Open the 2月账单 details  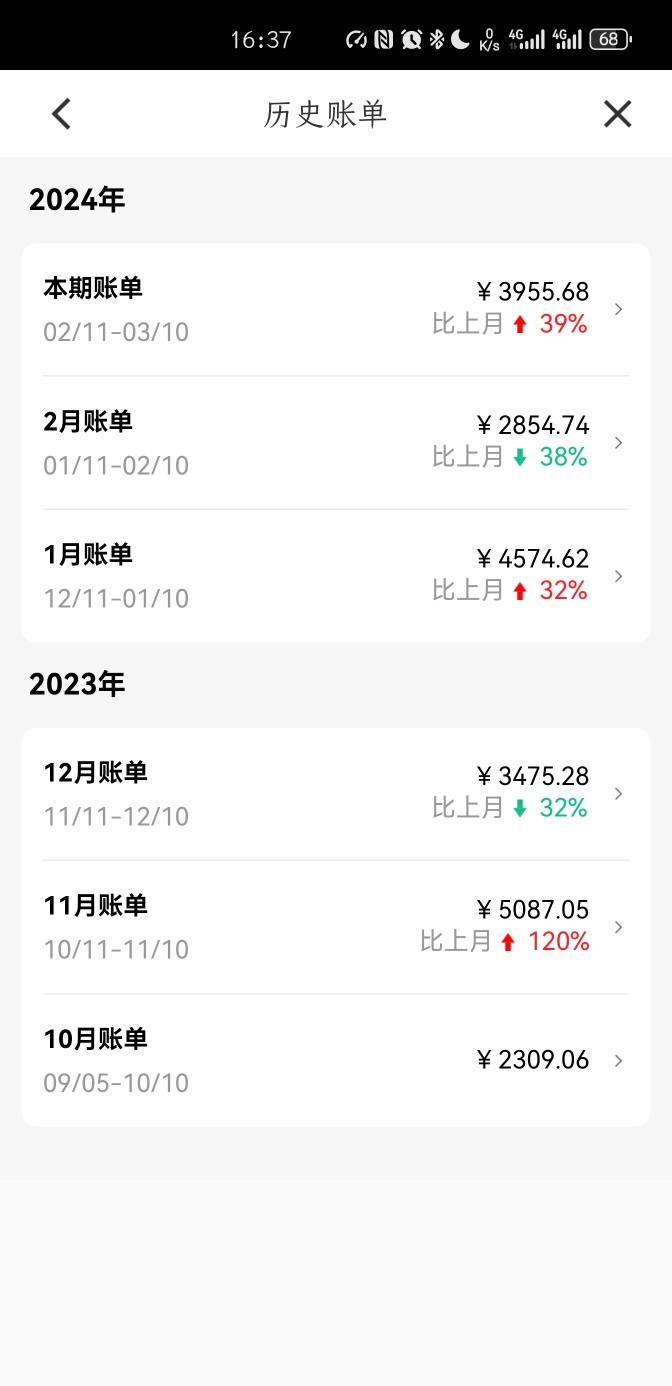(x=336, y=443)
